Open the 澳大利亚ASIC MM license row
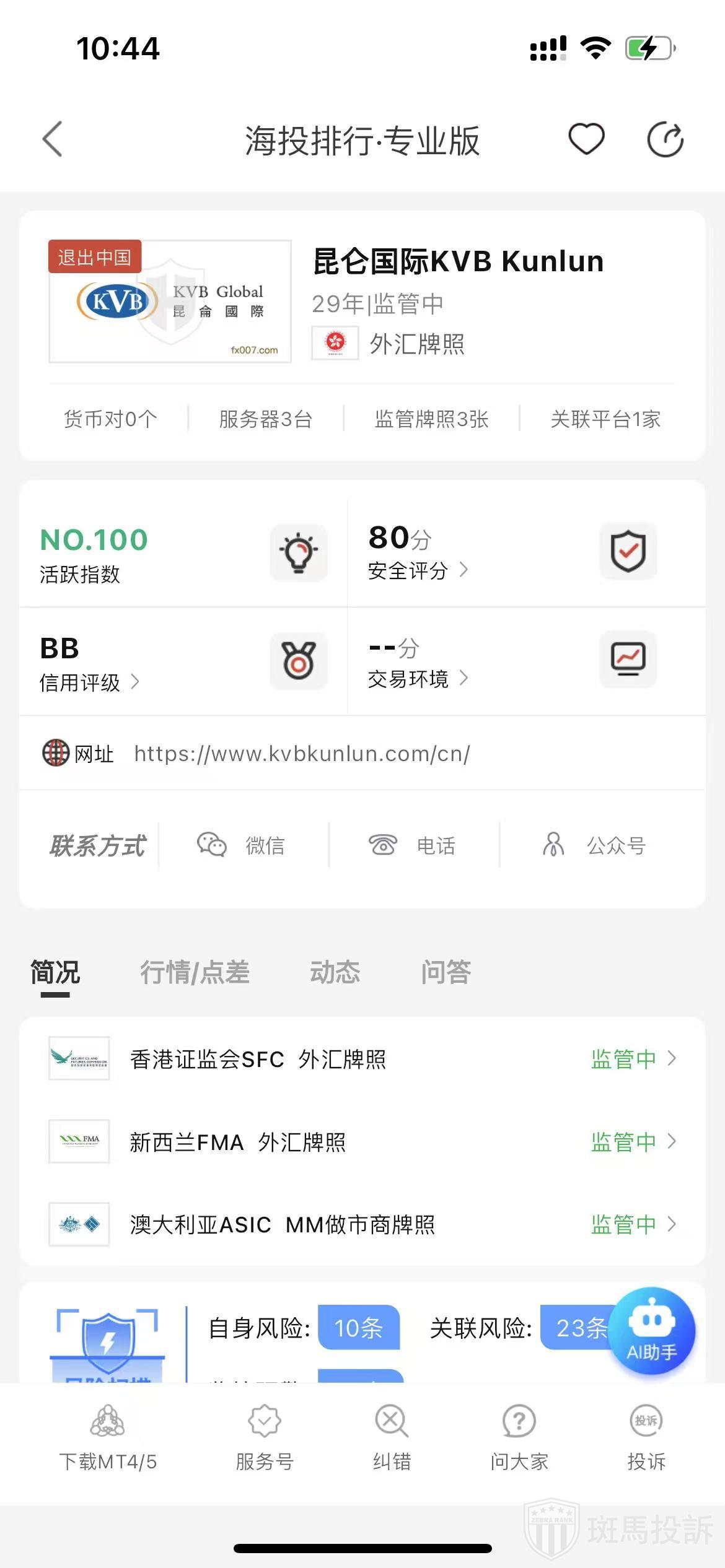The image size is (725, 1568). 362,1224
